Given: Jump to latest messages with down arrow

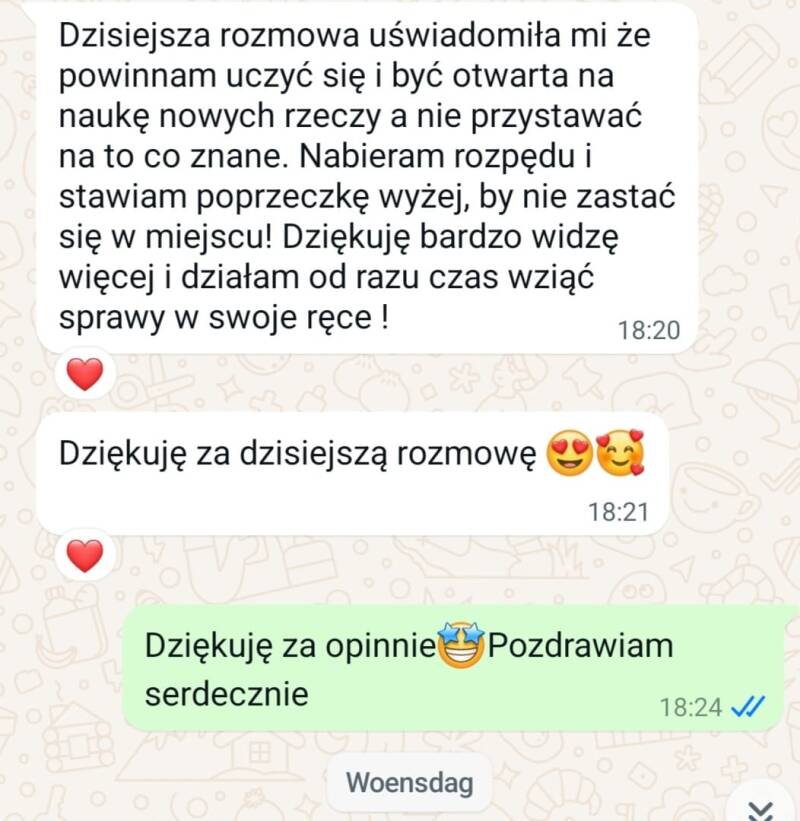Looking at the screenshot, I should click(x=763, y=808).
